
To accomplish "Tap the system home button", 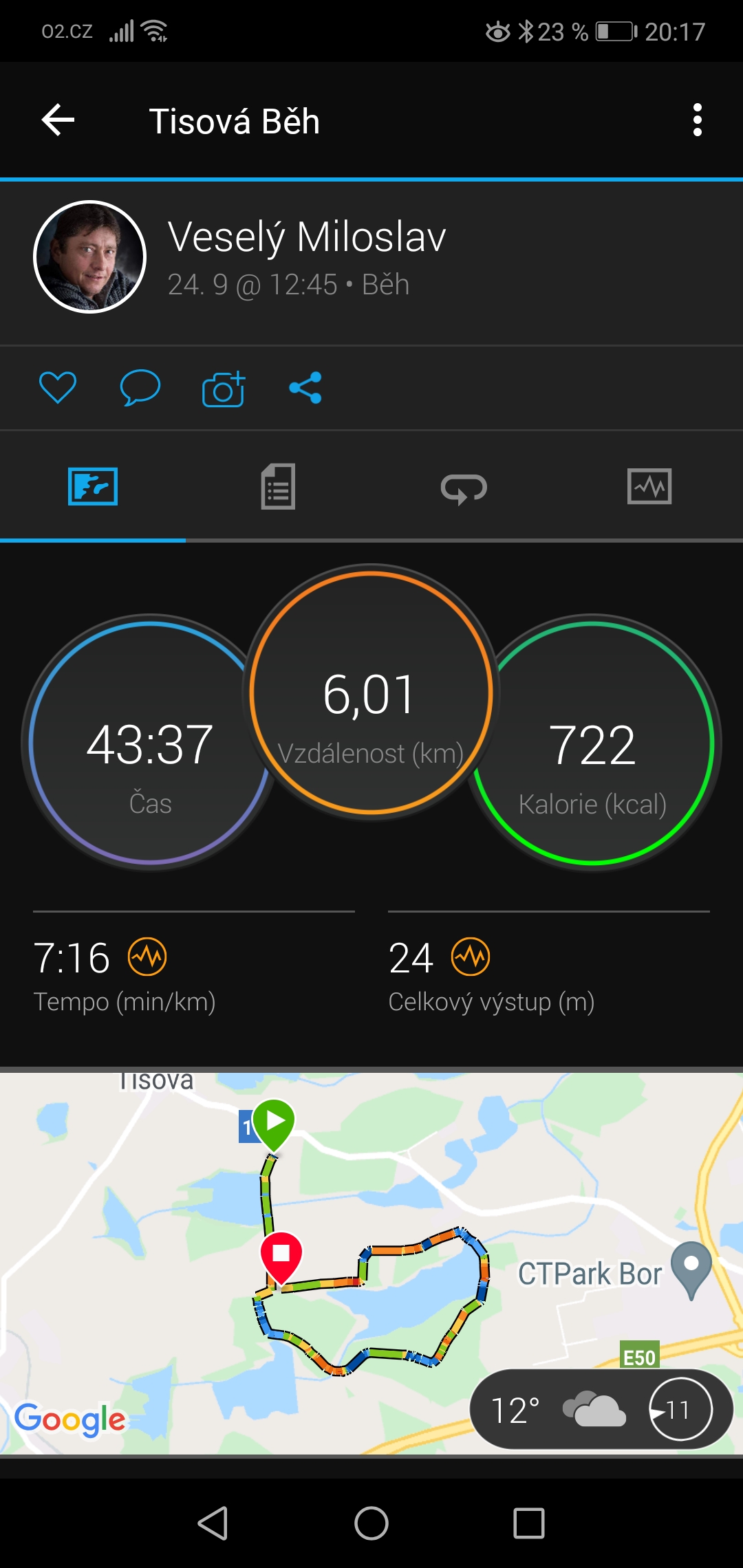I will tap(371, 1523).
